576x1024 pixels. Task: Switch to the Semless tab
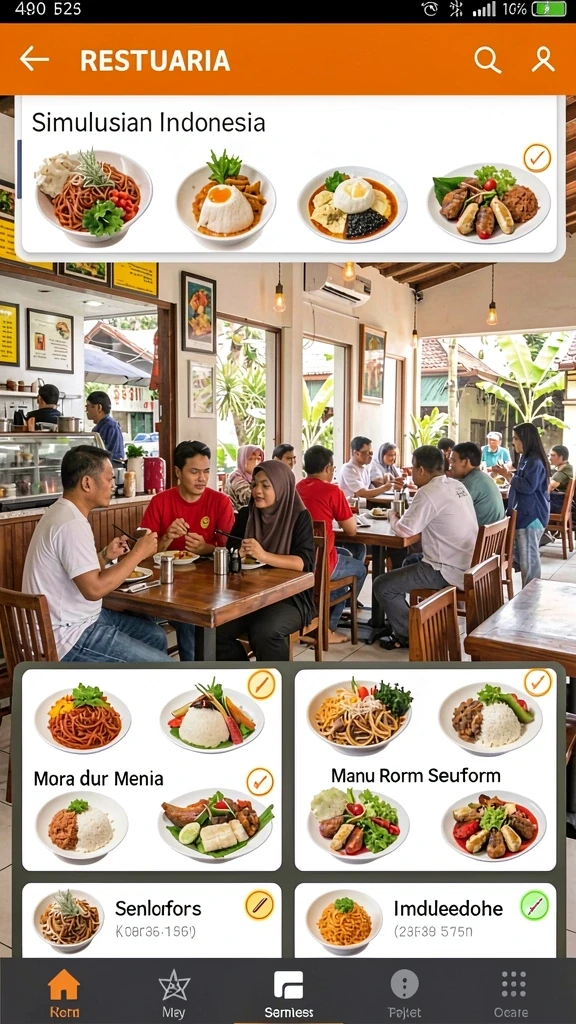(289, 993)
